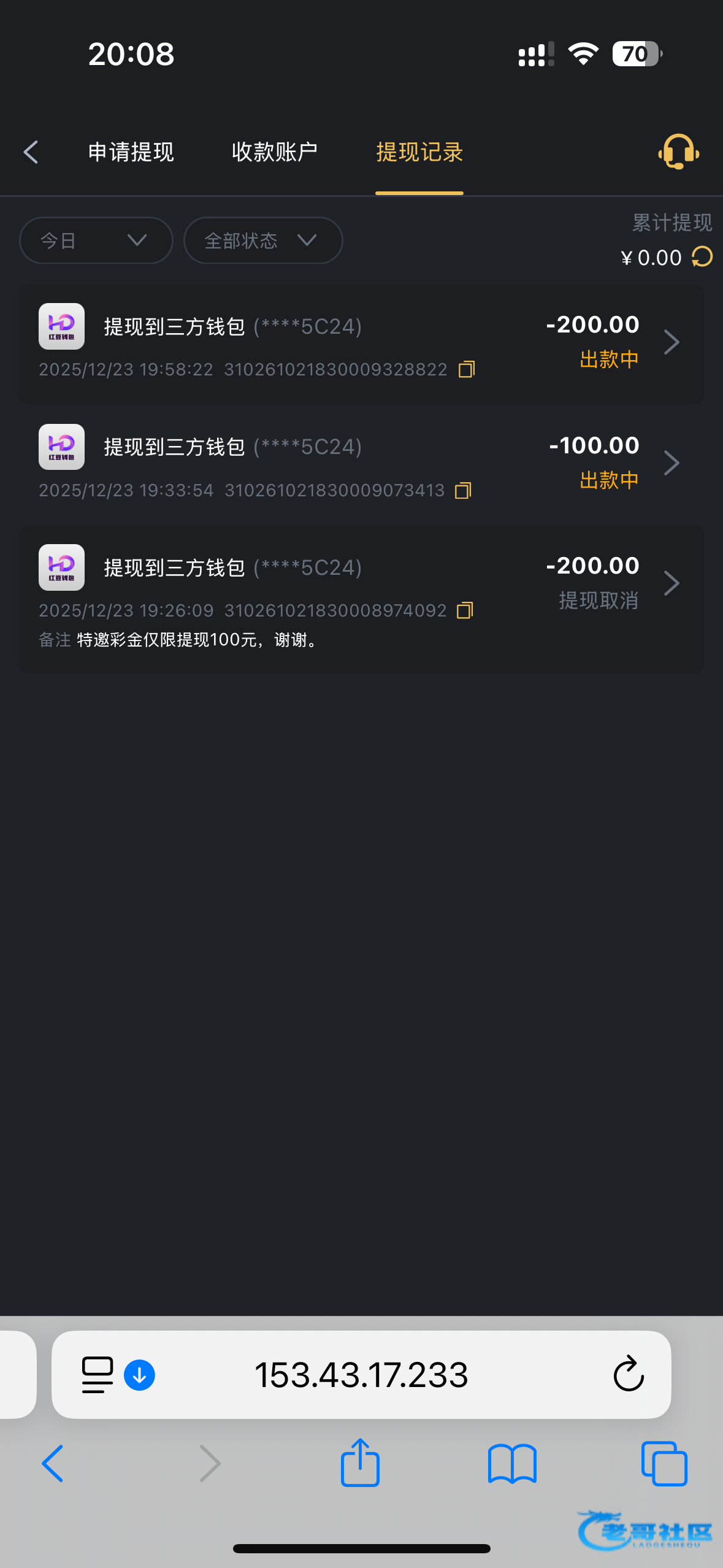723x1568 pixels.
Task: Go back using the header arrow
Action: tap(31, 152)
